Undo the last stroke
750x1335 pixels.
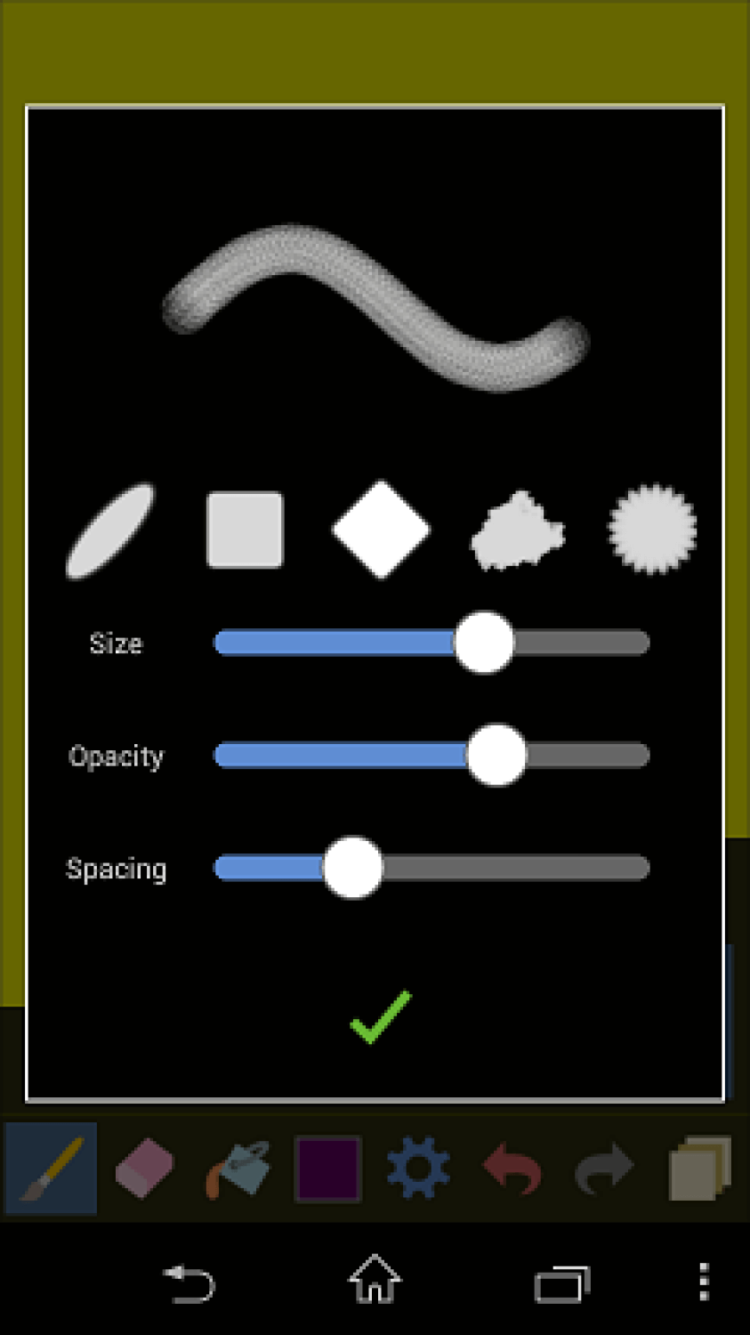(513, 1168)
